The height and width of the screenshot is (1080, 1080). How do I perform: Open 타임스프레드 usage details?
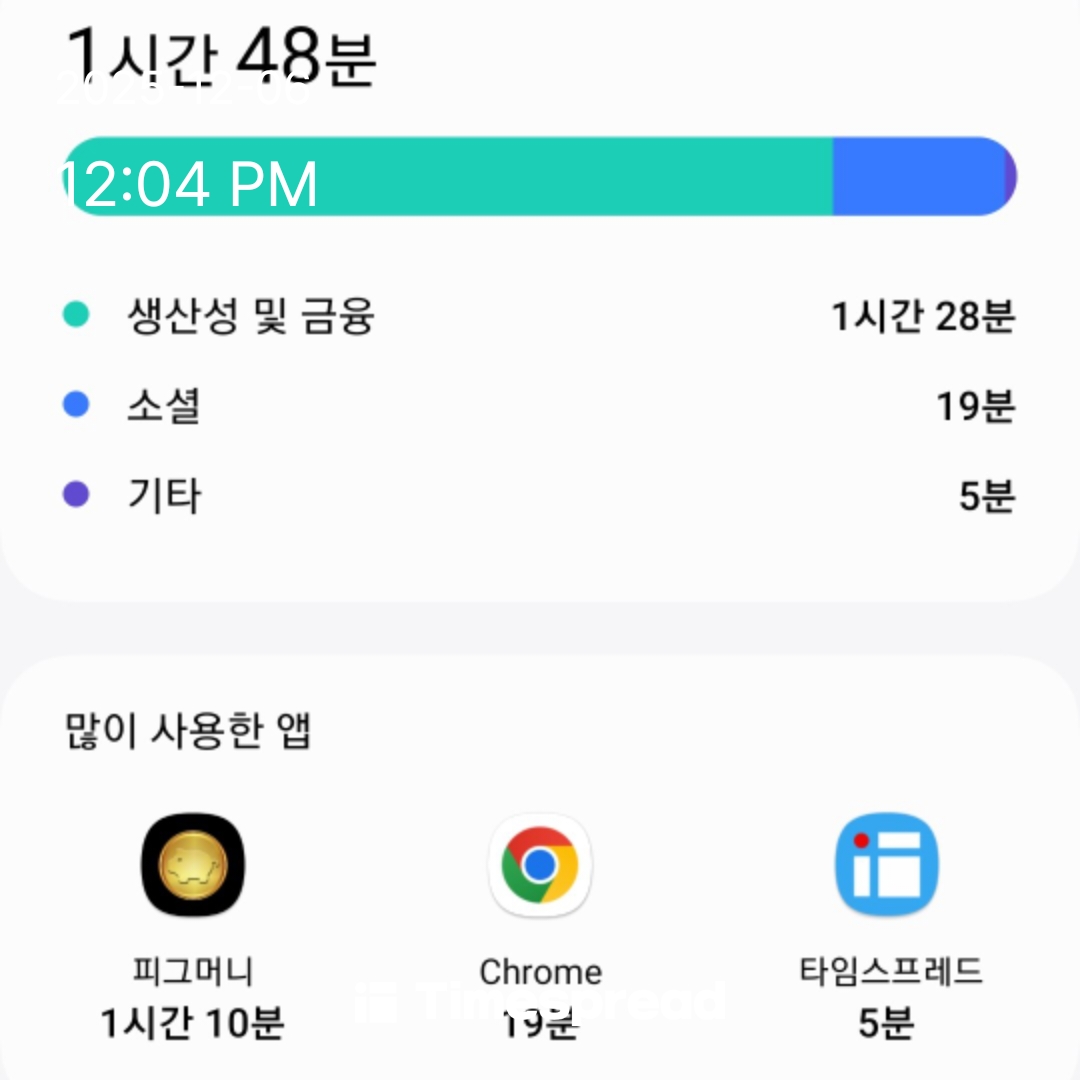pos(886,866)
